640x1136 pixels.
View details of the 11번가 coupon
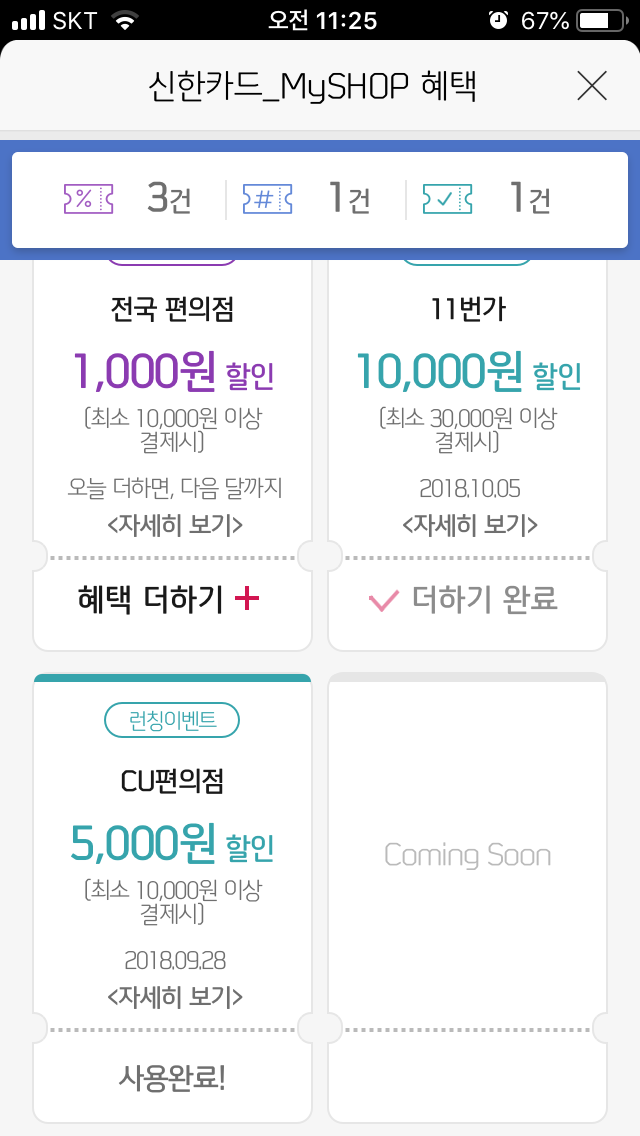[469, 525]
